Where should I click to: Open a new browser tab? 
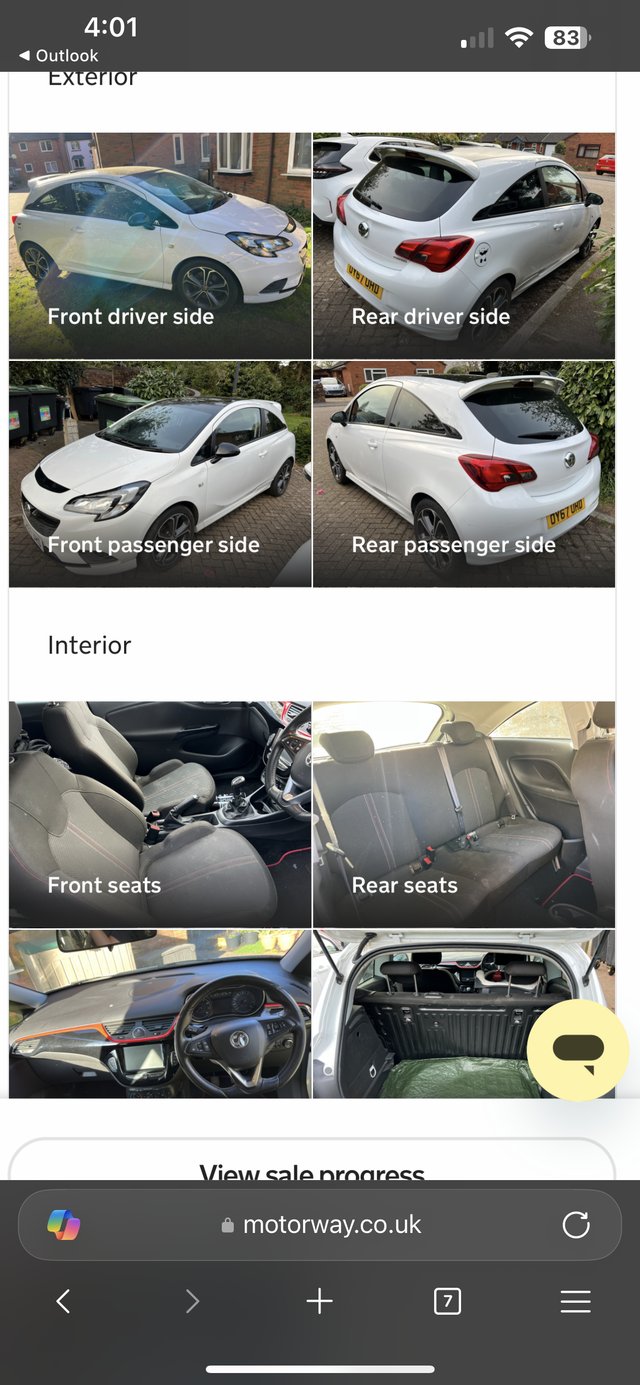tap(319, 1301)
